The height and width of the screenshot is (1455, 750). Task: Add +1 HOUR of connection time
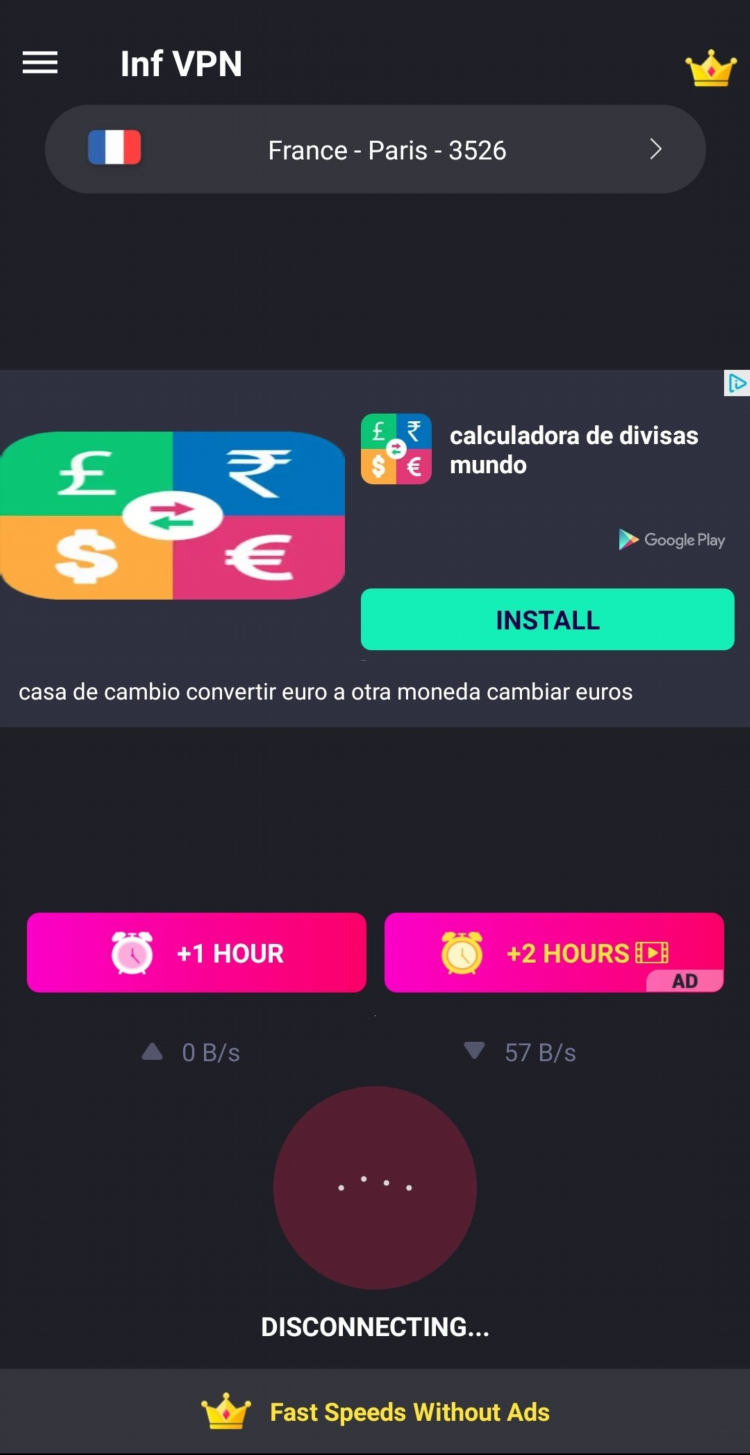(x=197, y=953)
